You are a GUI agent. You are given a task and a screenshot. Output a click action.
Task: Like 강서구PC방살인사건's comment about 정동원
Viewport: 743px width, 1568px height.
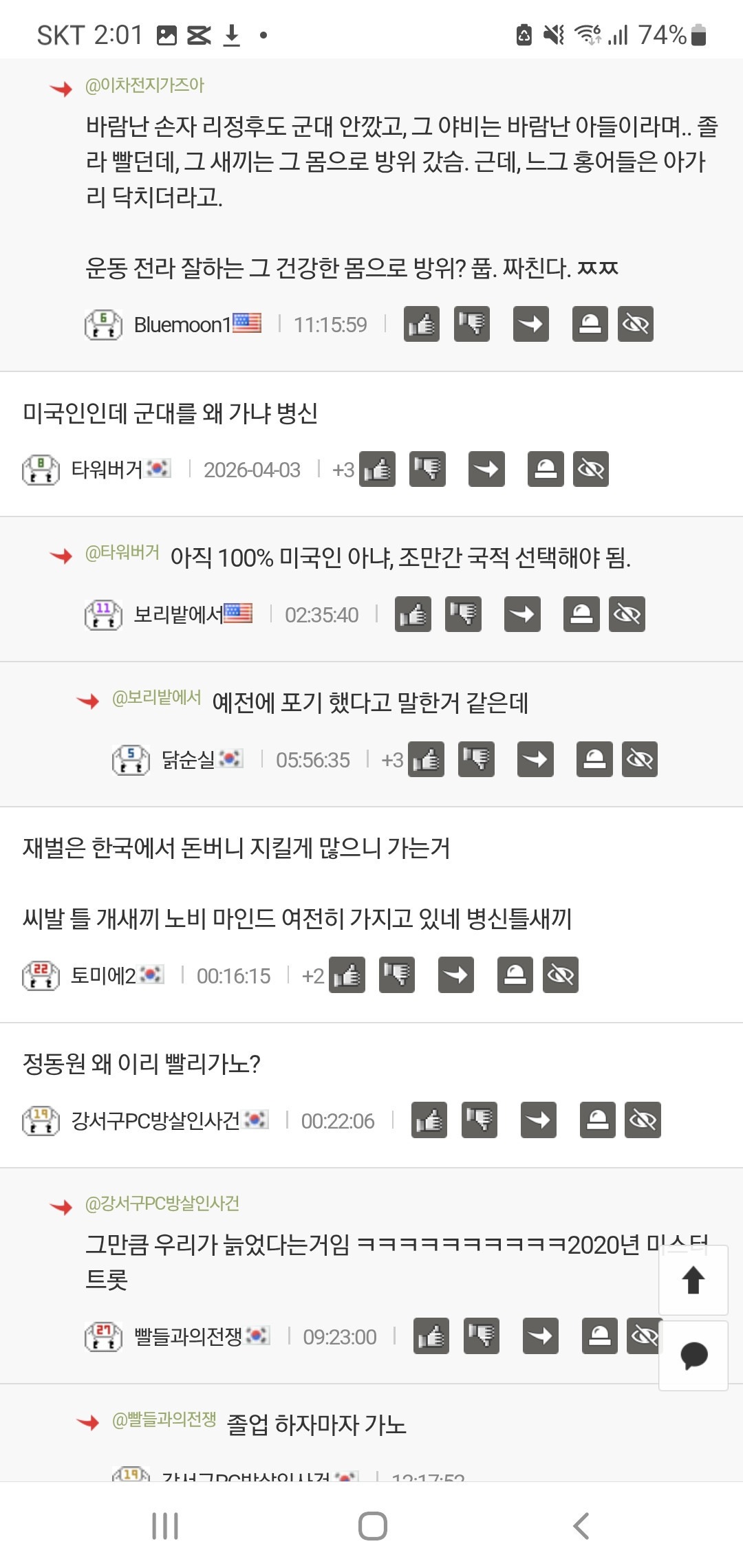click(429, 1120)
